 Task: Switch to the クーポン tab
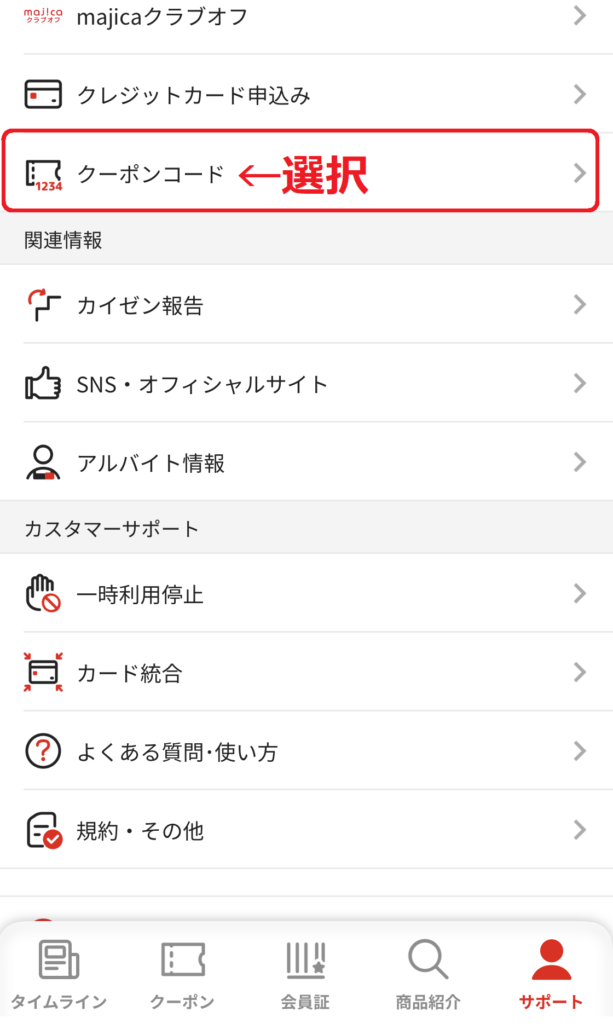click(x=183, y=974)
